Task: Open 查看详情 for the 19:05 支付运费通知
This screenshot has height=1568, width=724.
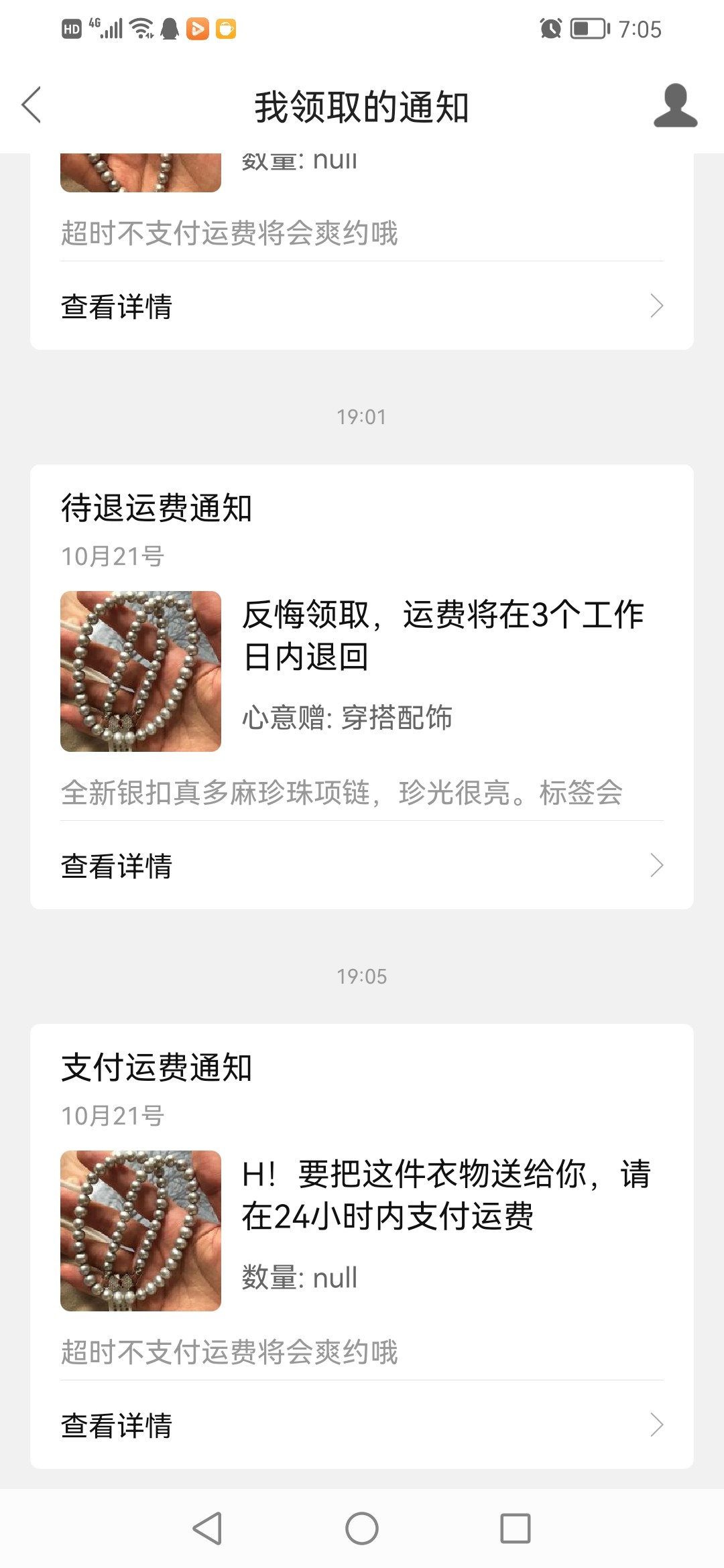Action: 362,1425
